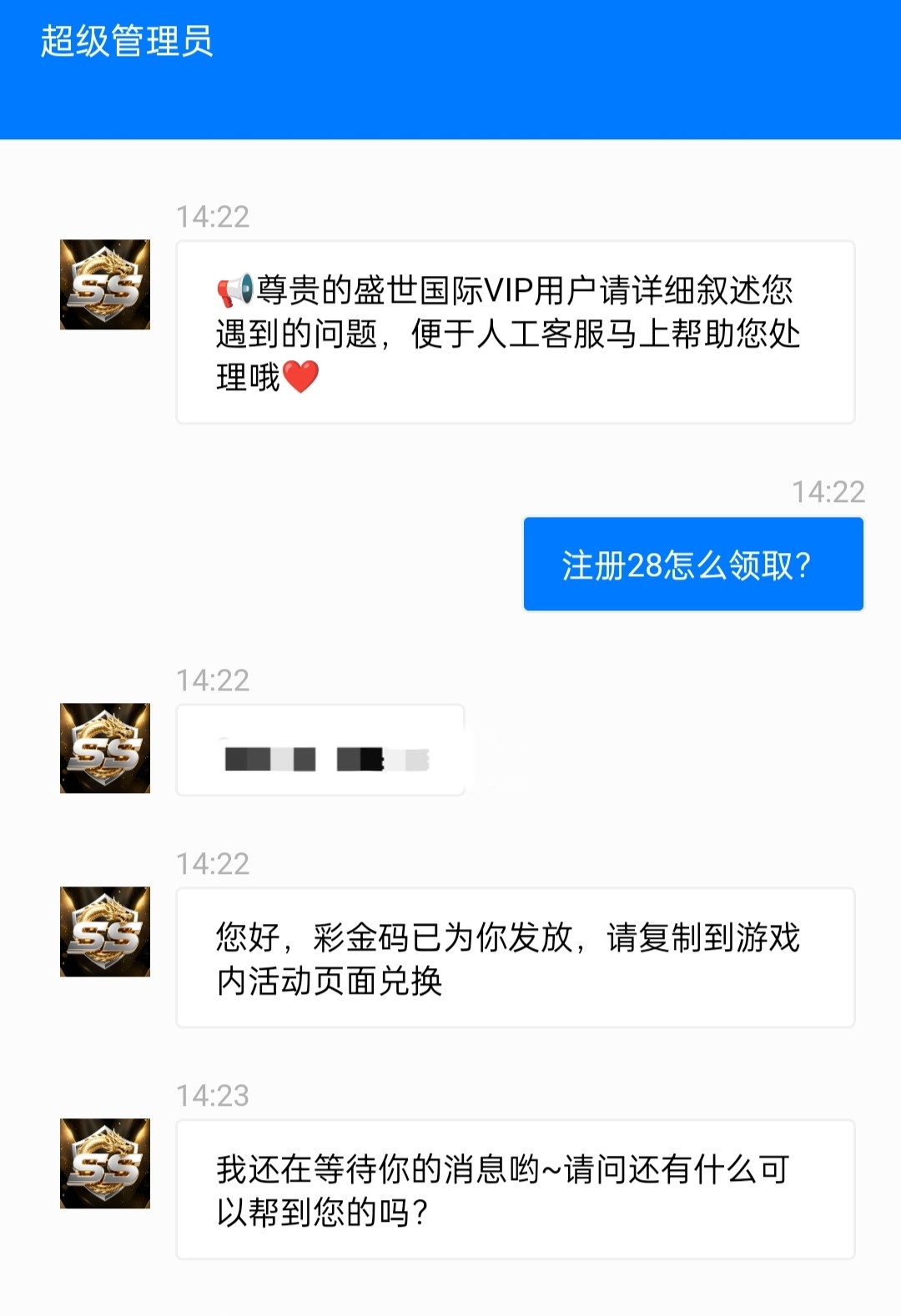Open the agent avatar beside the 14:23 message
Screen dimensions: 901x1316
105,1163
